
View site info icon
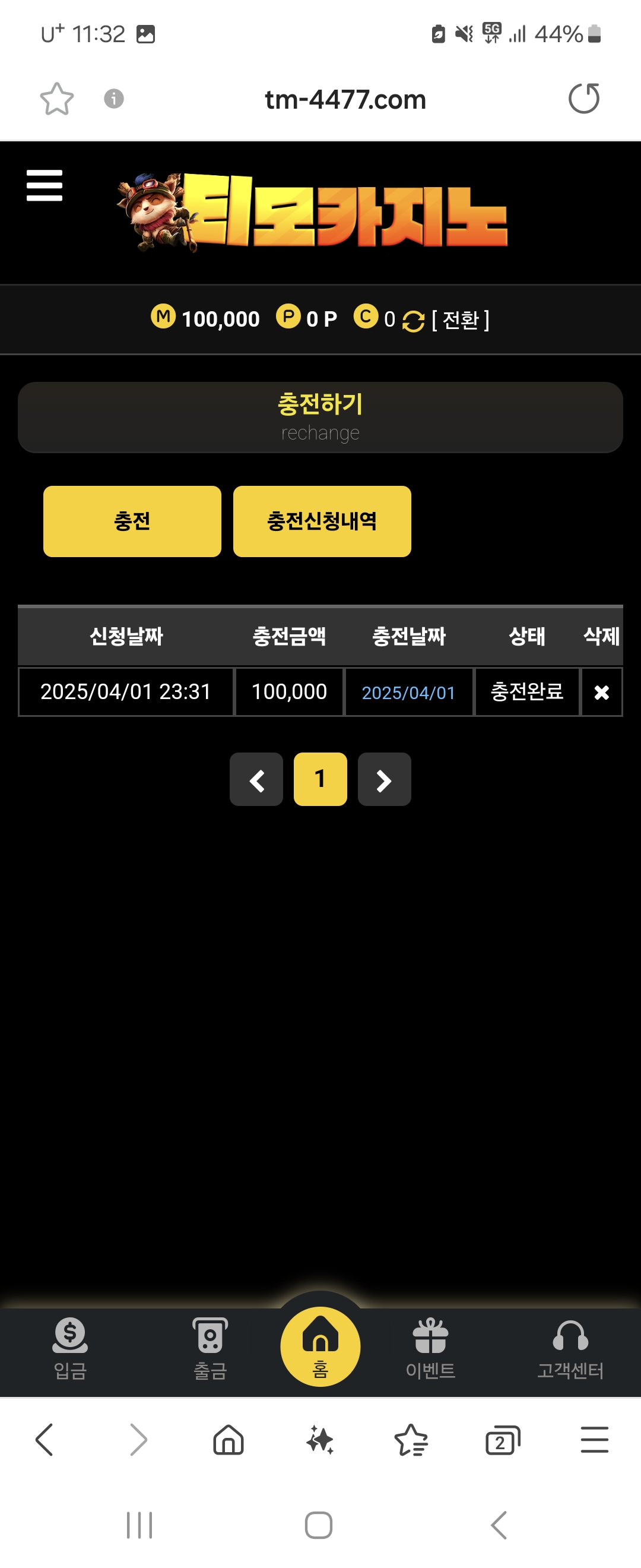click(x=114, y=99)
